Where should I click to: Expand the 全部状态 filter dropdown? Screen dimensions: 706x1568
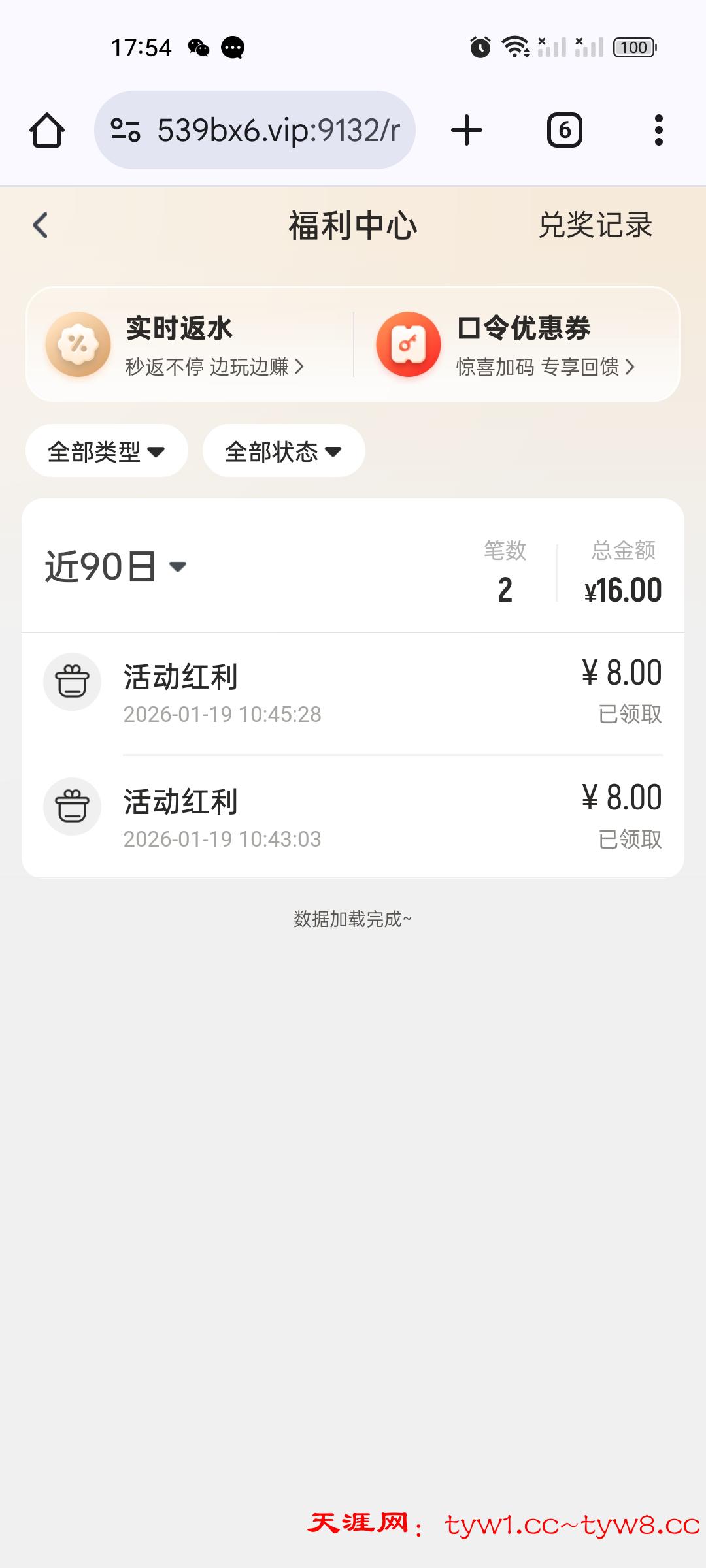tap(282, 450)
